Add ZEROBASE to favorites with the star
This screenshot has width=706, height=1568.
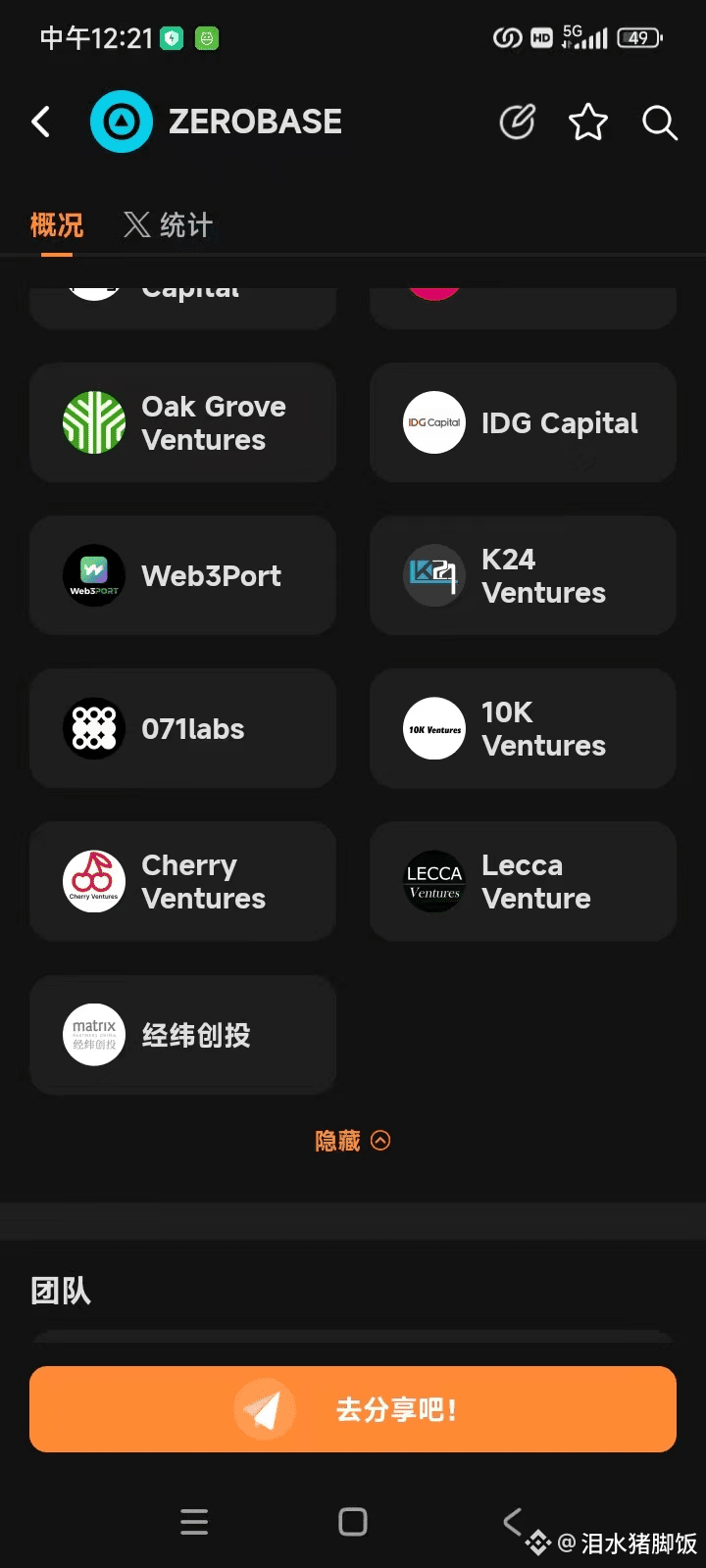click(x=588, y=122)
